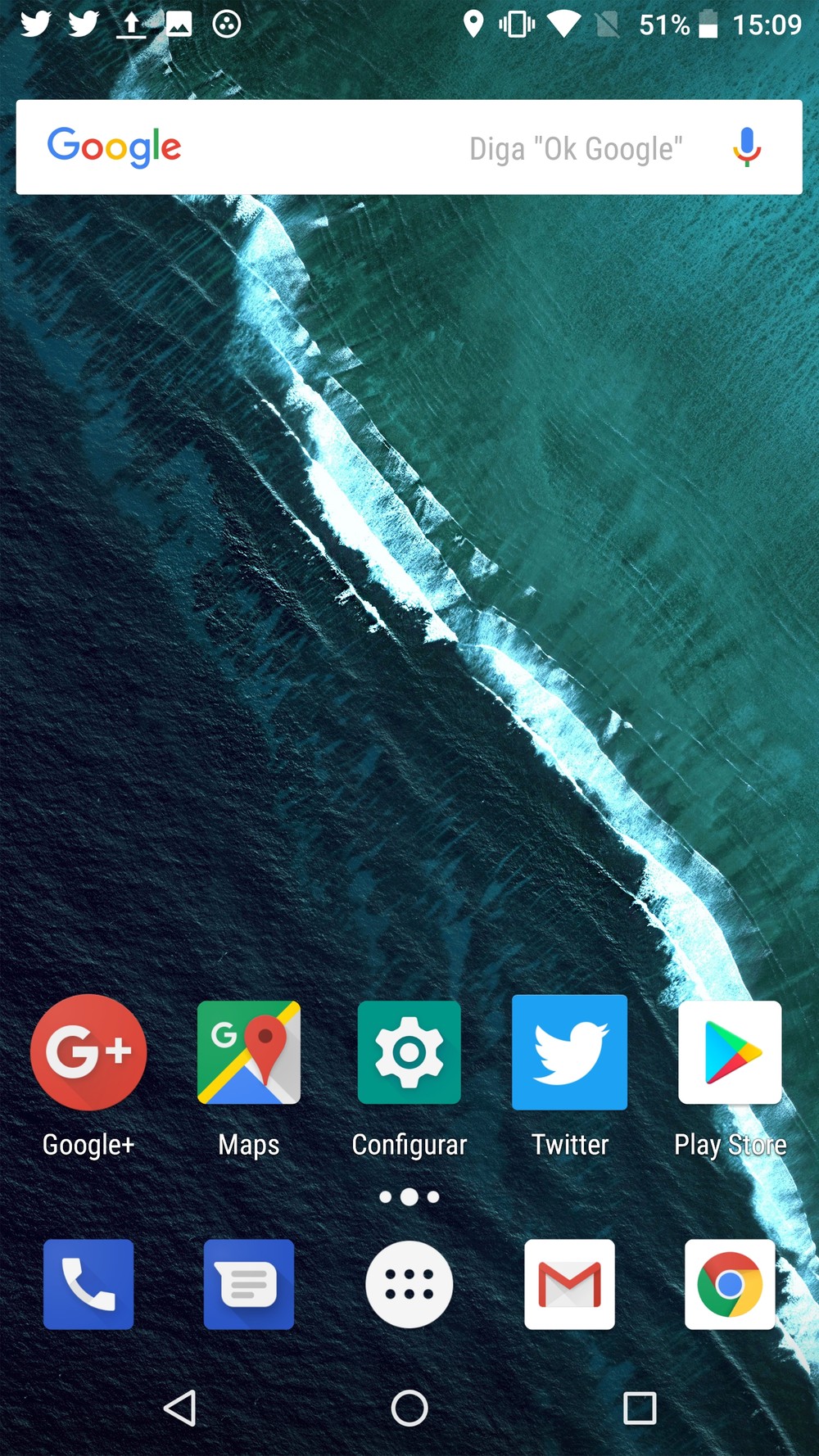The width and height of the screenshot is (819, 1456).
Task: Open the Chrome browser
Action: [730, 1284]
